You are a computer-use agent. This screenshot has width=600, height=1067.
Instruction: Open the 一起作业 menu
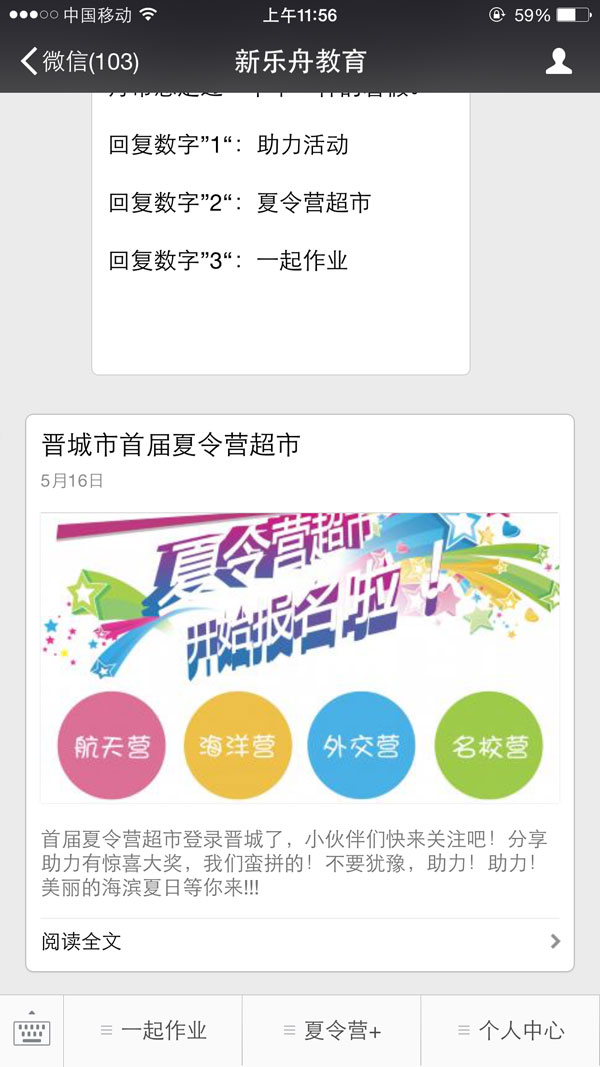tap(153, 1031)
